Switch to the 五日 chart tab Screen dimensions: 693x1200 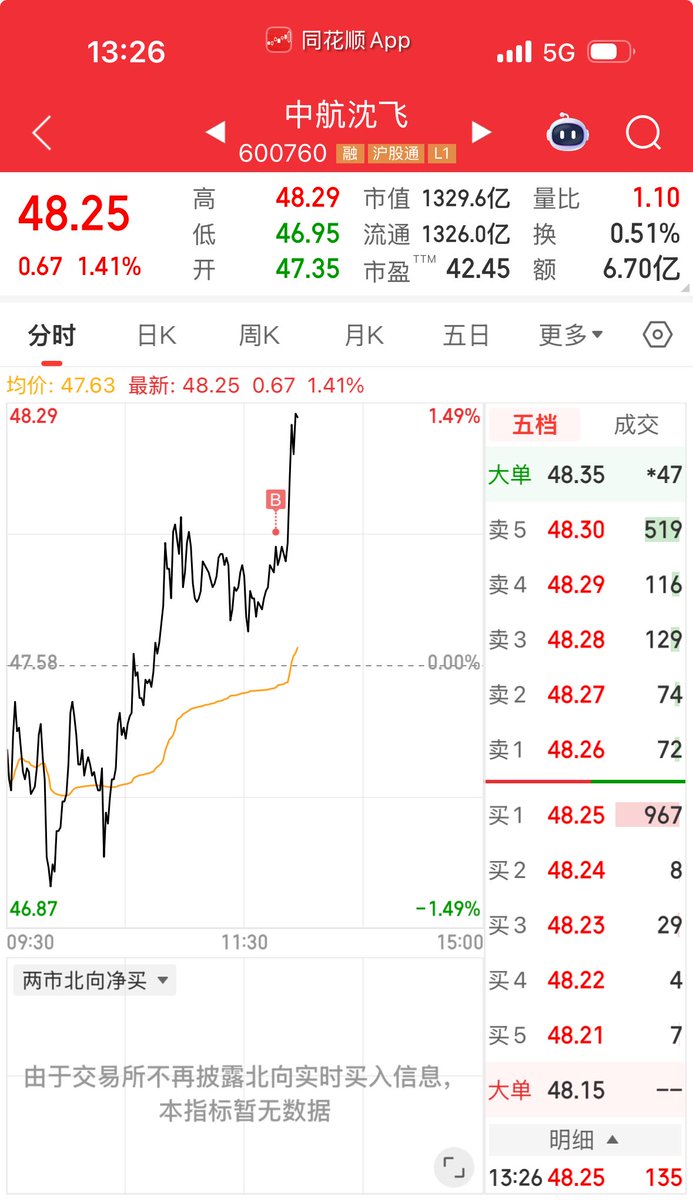click(466, 335)
